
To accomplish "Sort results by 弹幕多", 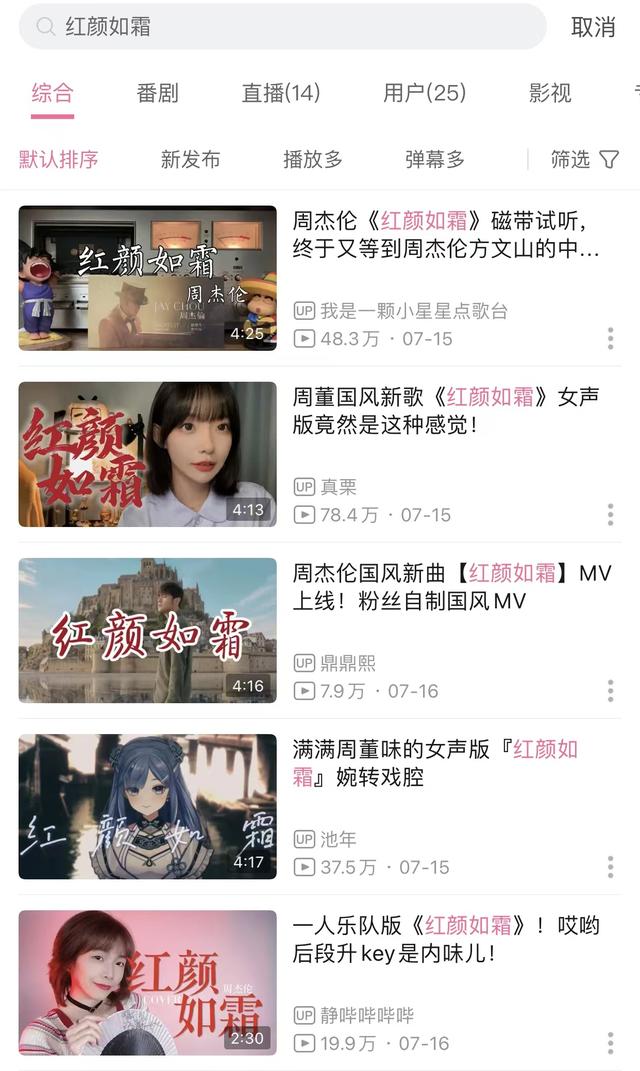I will pyautogui.click(x=435, y=159).
